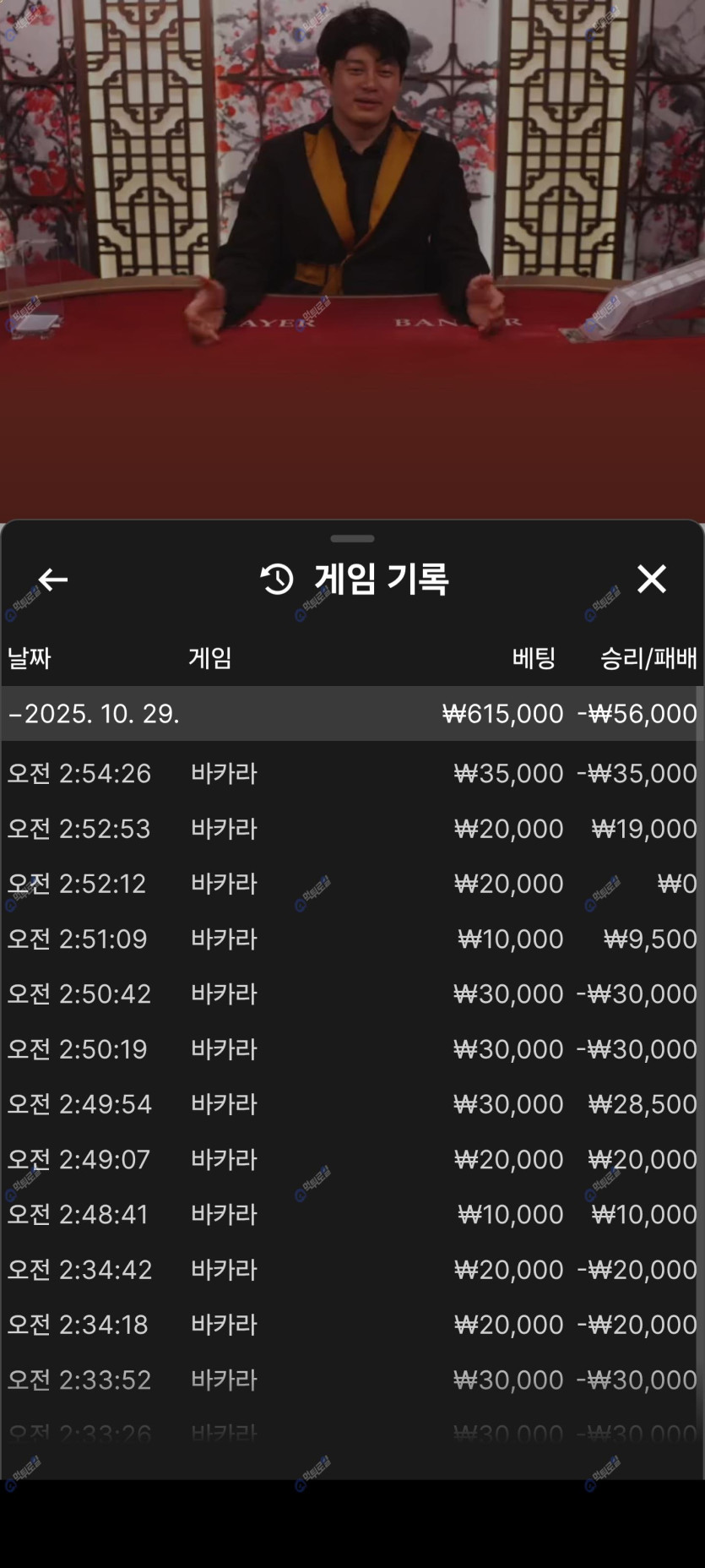Go back from the game history panel

click(x=53, y=580)
